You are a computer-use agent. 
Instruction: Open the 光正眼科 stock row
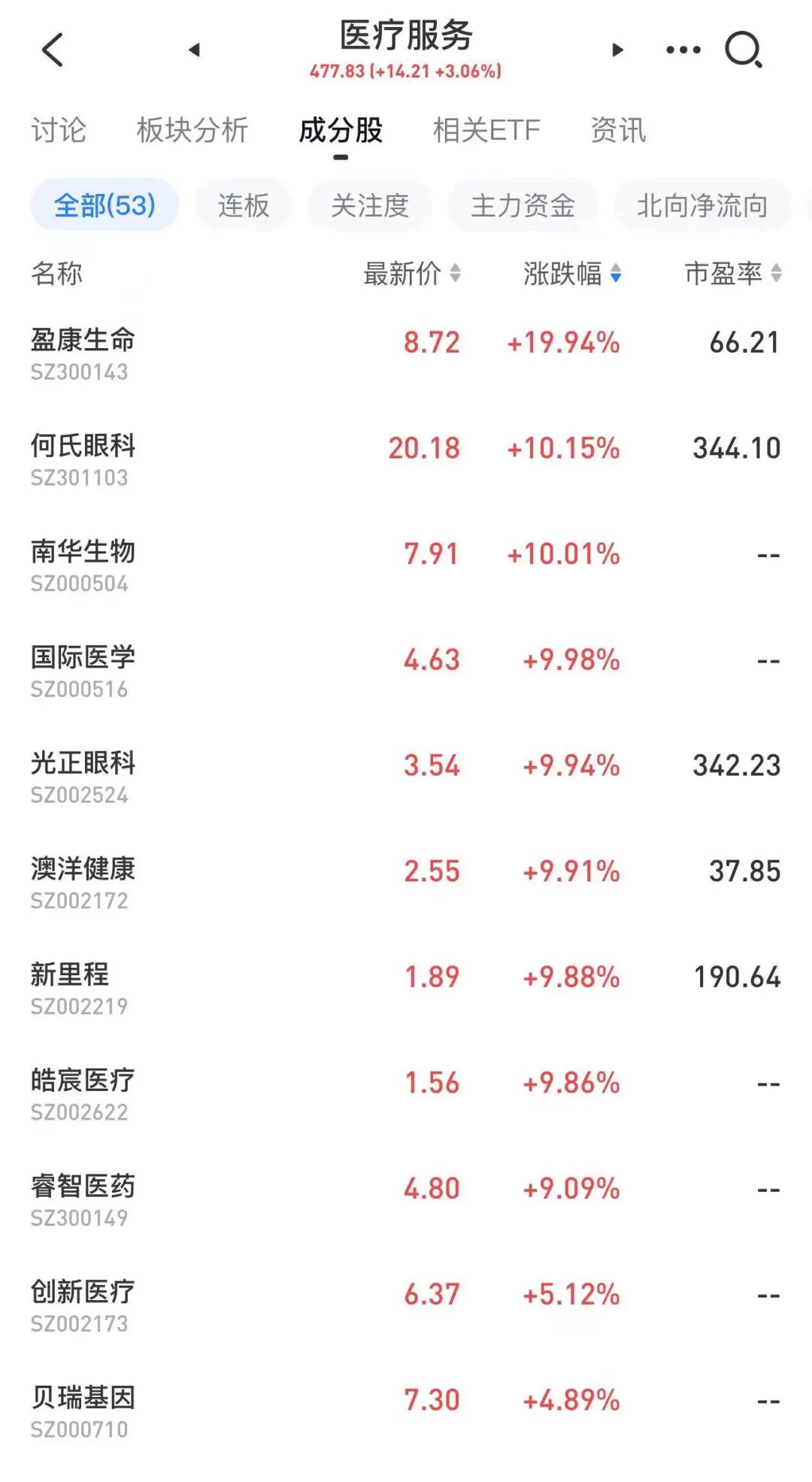406,777
